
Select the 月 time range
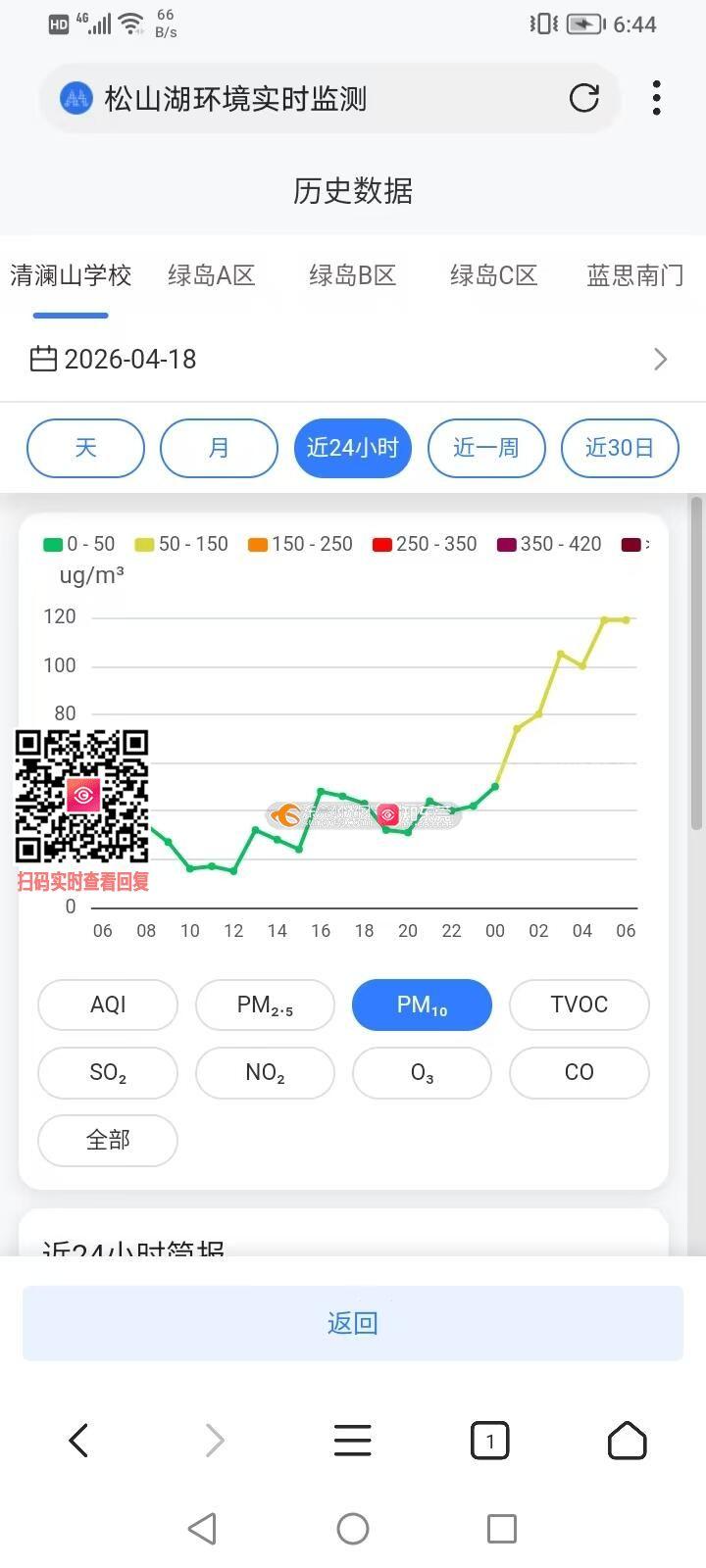coord(219,448)
